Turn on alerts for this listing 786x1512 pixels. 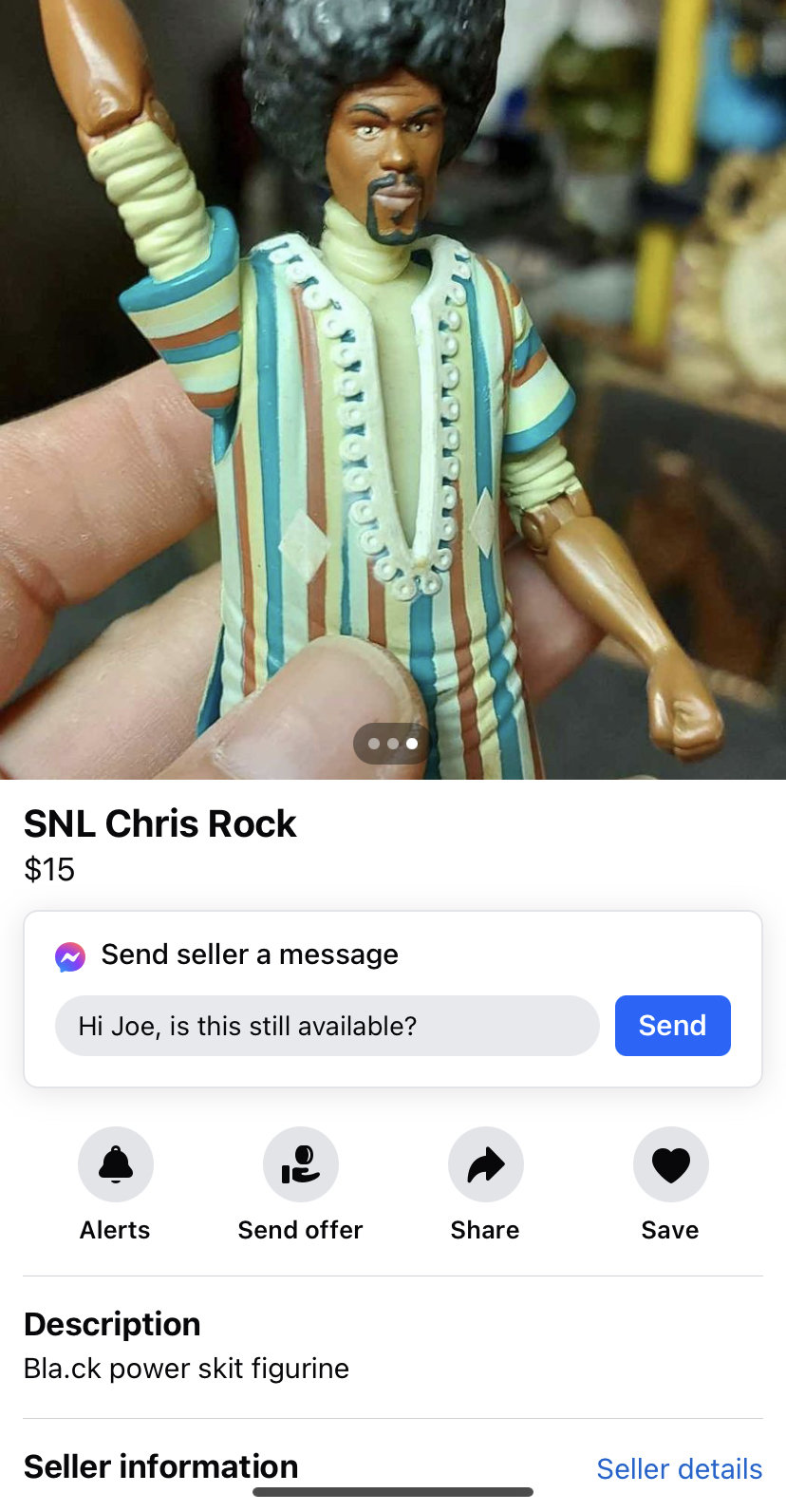(x=116, y=1164)
